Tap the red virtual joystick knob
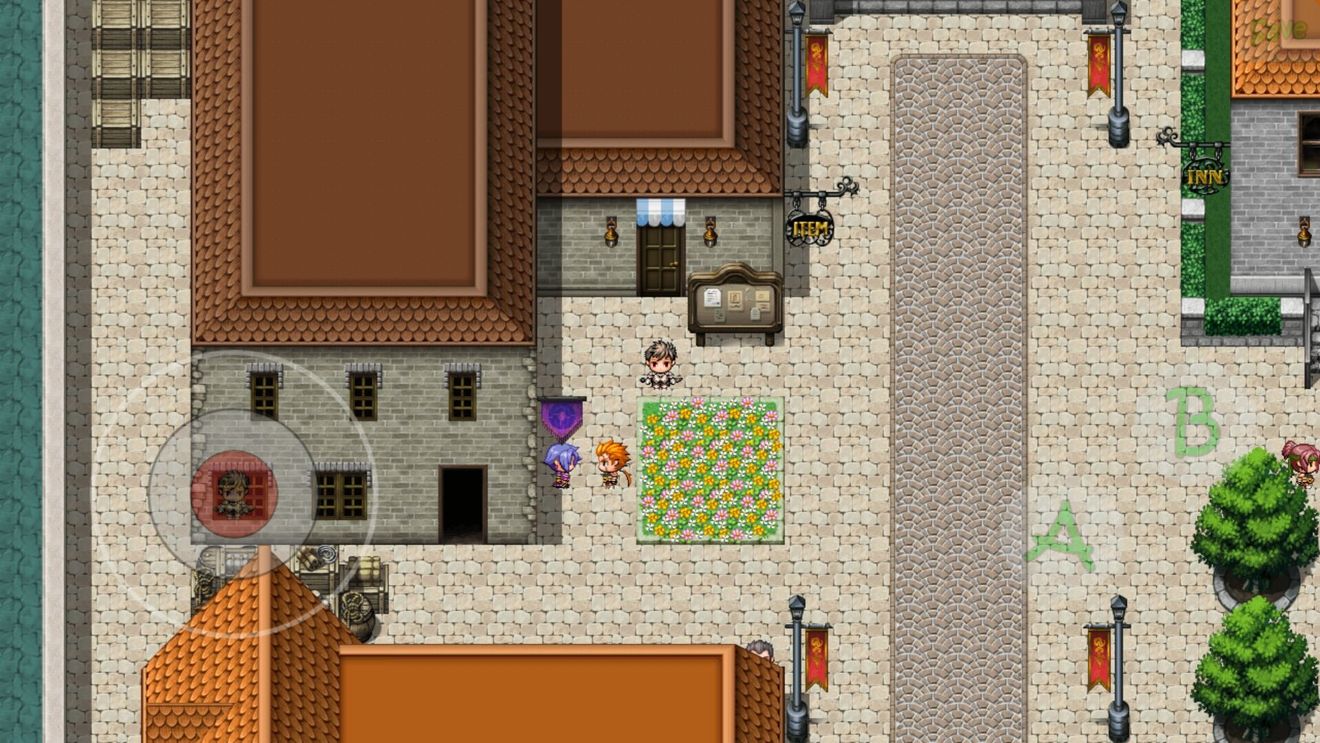The image size is (1320, 743). click(234, 493)
